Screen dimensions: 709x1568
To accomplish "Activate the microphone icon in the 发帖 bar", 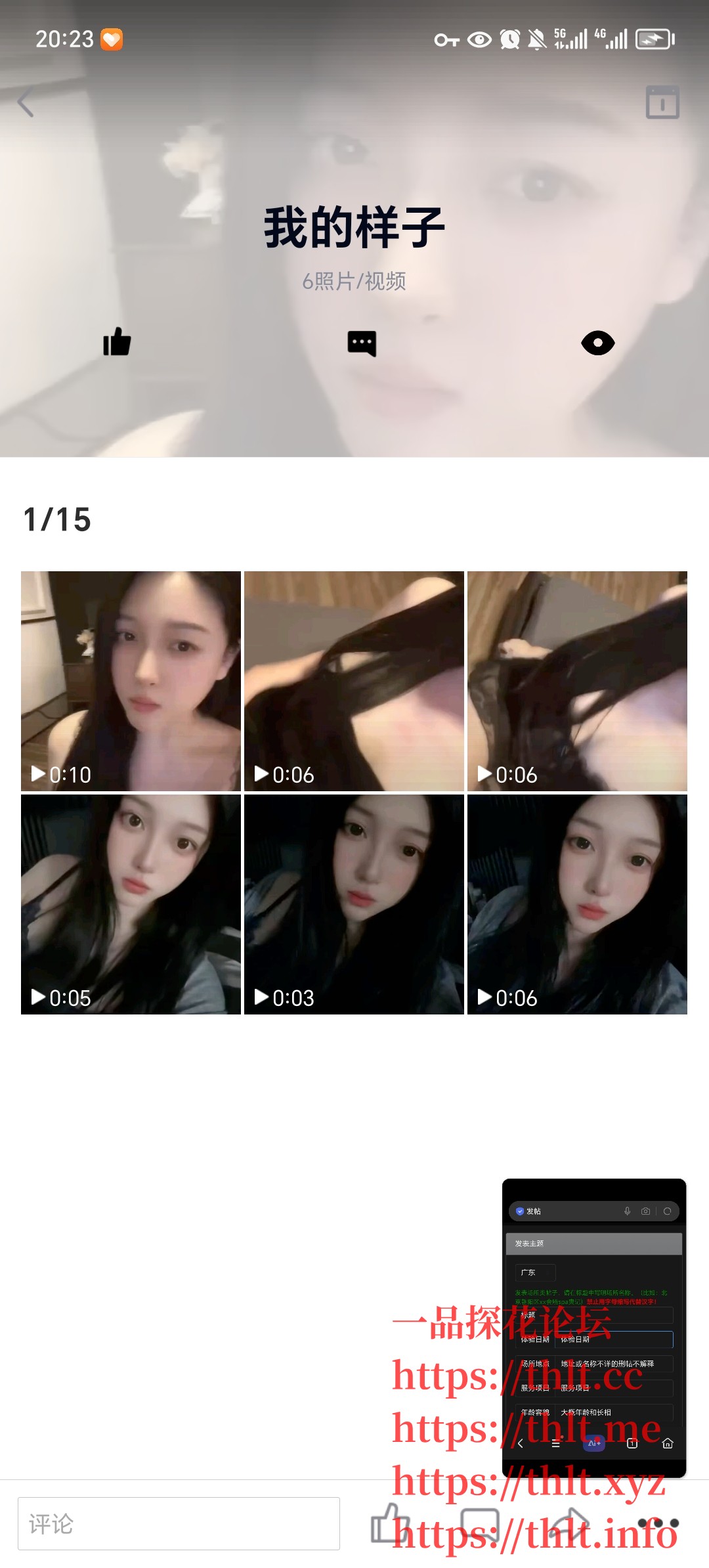I will pyautogui.click(x=628, y=1211).
